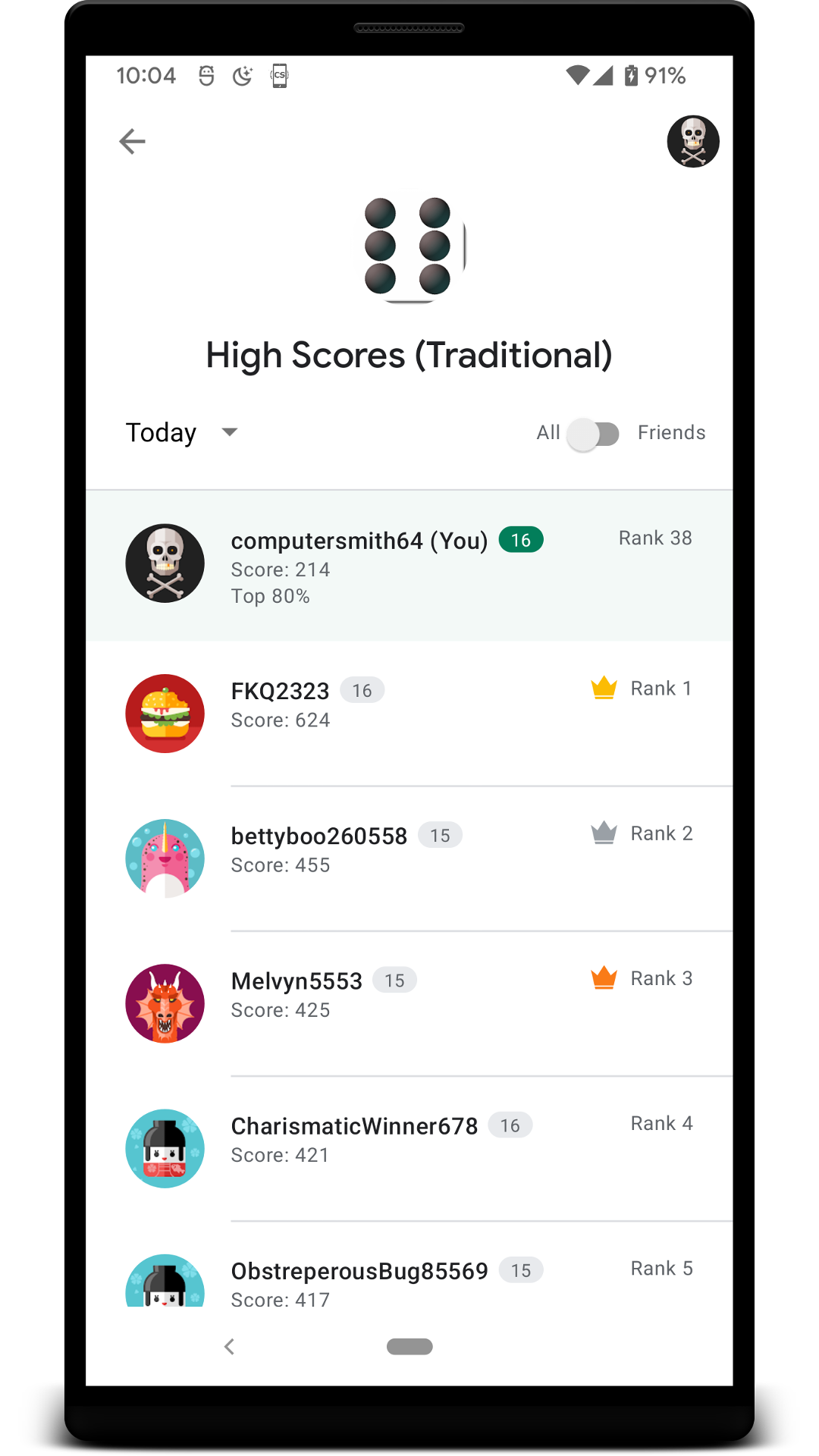Expand the Today time range dropdown

pos(182,432)
